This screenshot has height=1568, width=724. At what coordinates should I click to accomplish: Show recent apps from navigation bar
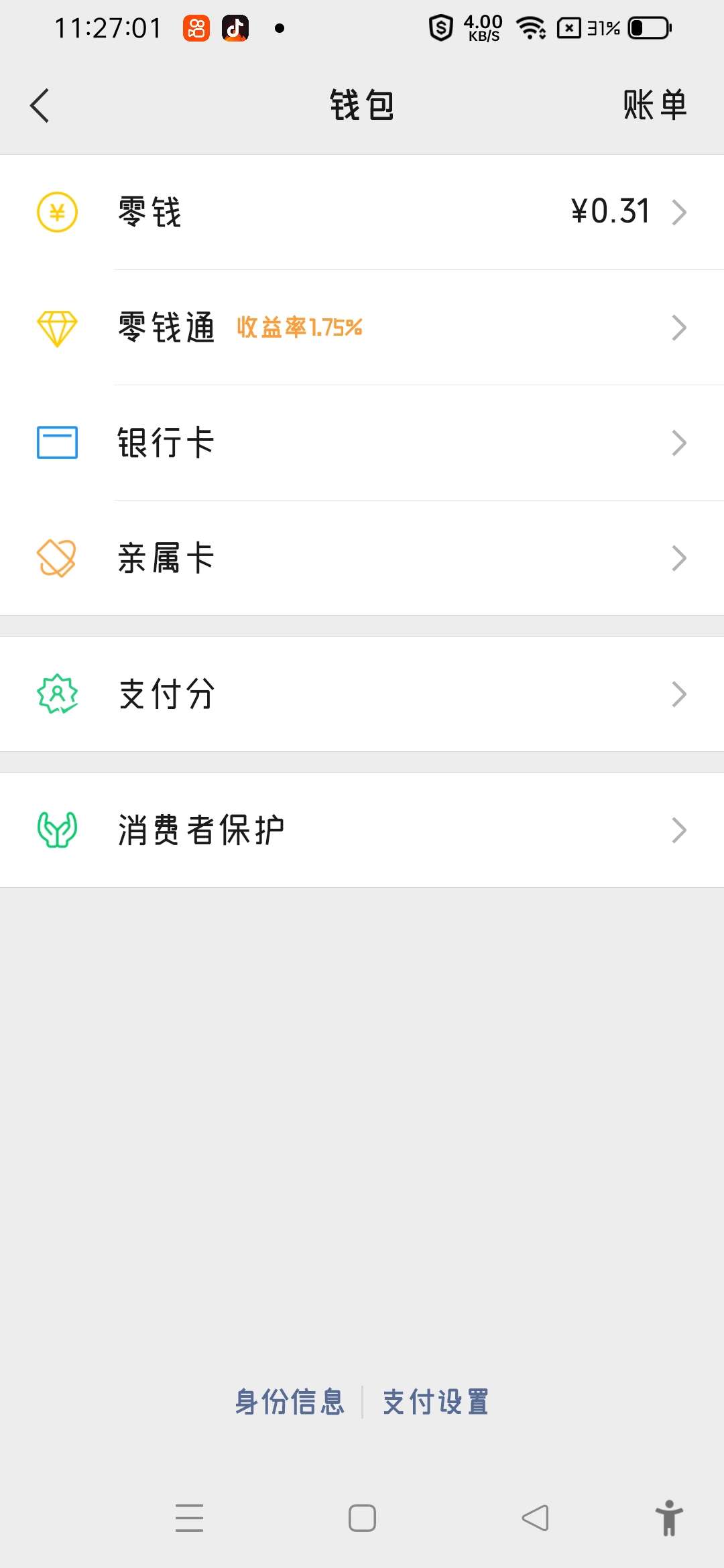pyautogui.click(x=189, y=1518)
